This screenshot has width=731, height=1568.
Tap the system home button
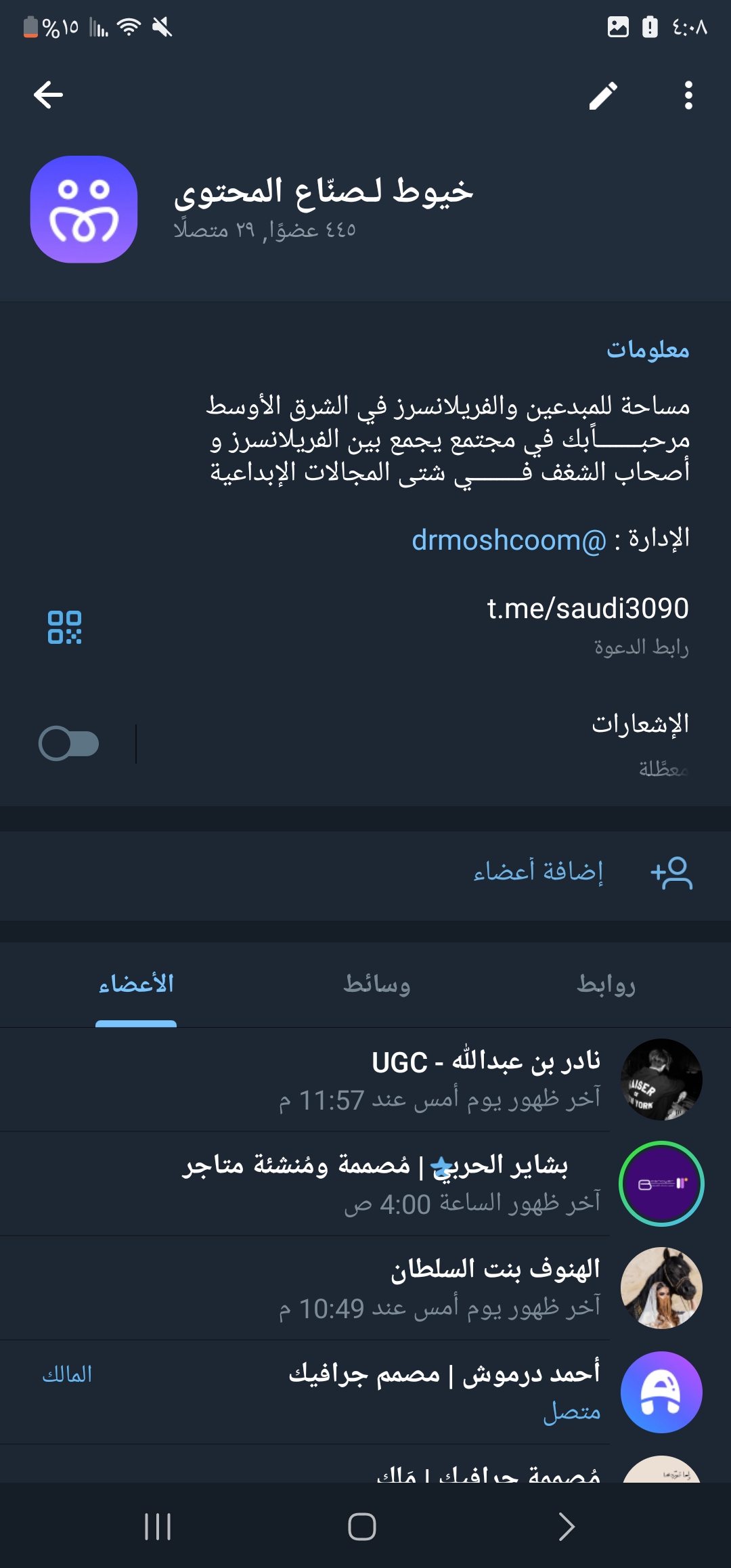[362, 1527]
